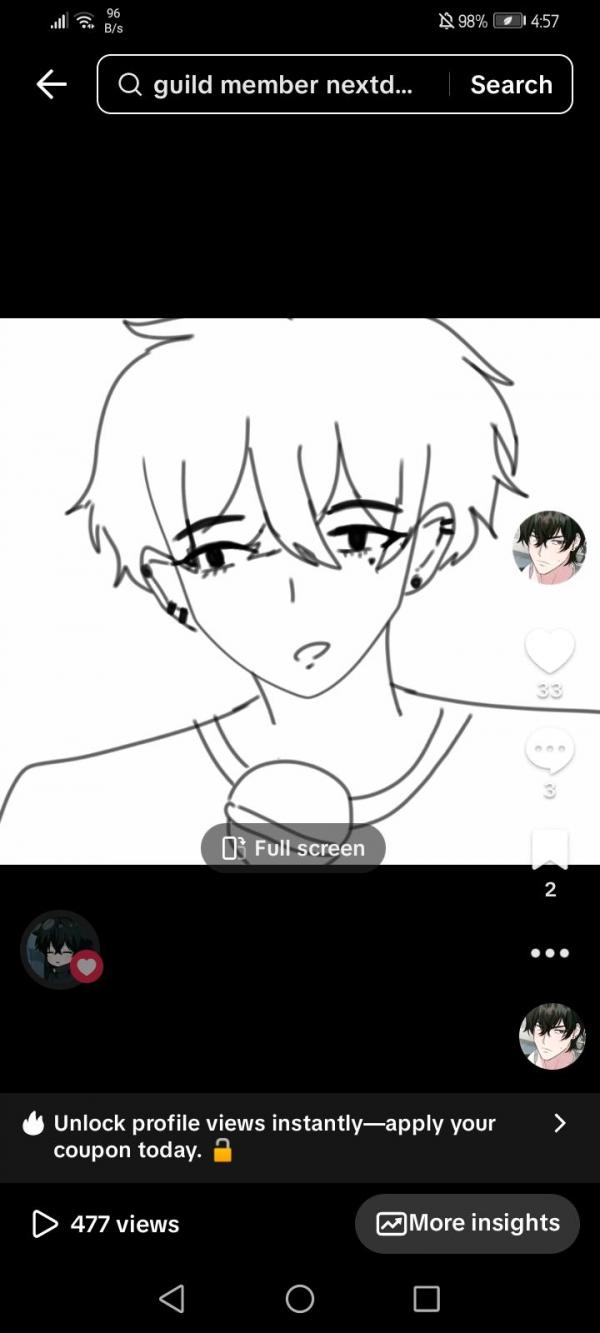Open More insights
The image size is (600, 1333).
click(467, 1223)
